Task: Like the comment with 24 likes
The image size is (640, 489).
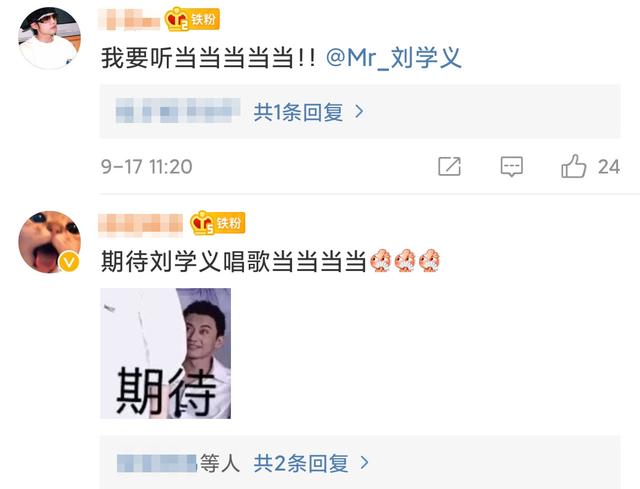Action: tap(574, 167)
